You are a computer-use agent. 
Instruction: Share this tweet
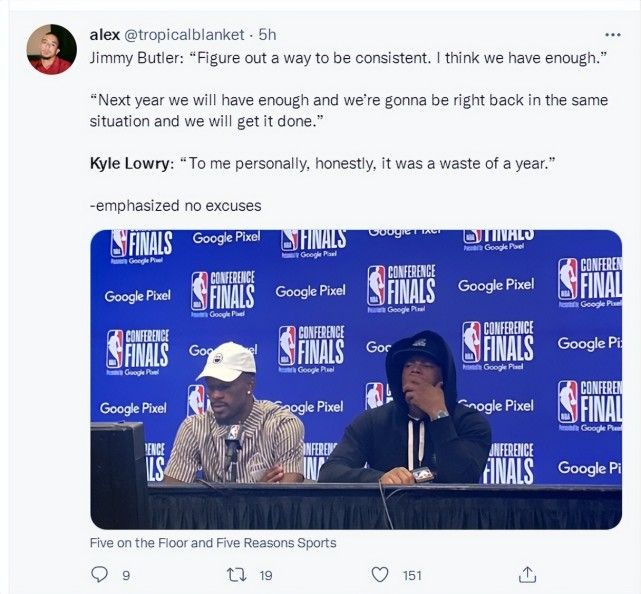click(527, 574)
